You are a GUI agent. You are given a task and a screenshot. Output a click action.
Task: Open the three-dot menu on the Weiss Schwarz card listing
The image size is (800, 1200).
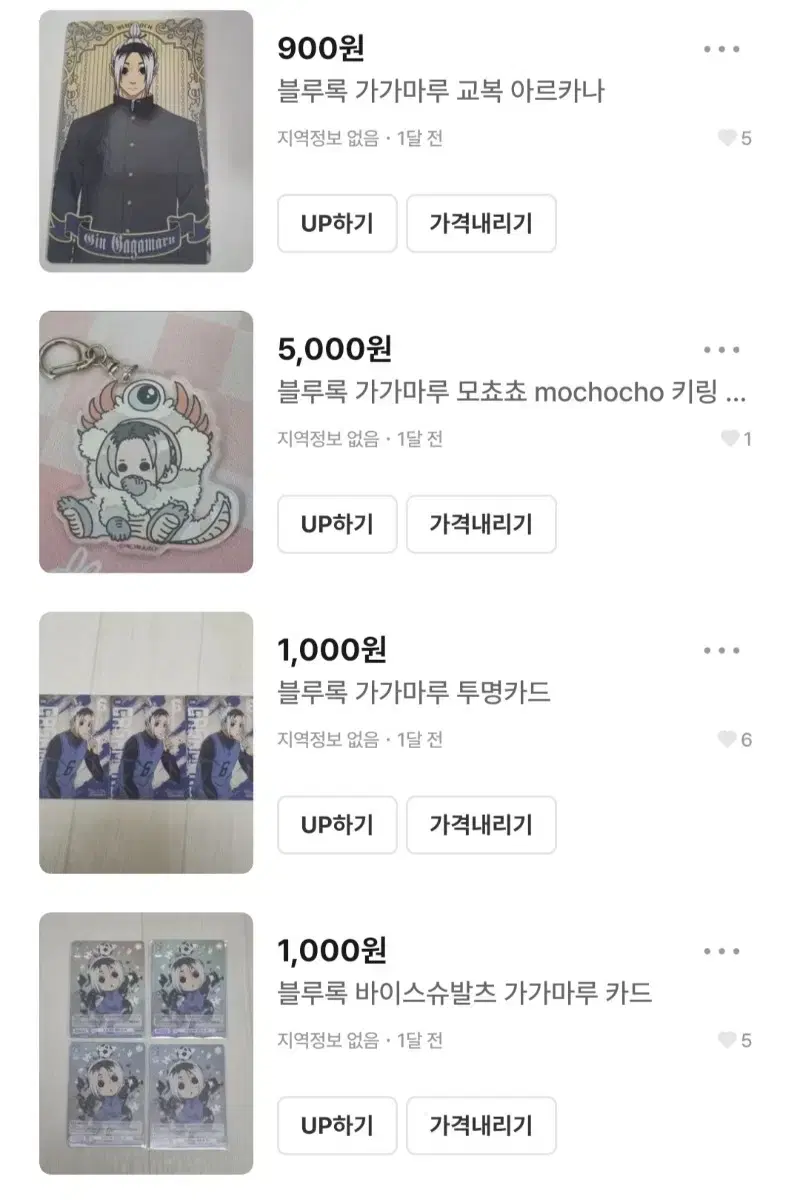[723, 950]
